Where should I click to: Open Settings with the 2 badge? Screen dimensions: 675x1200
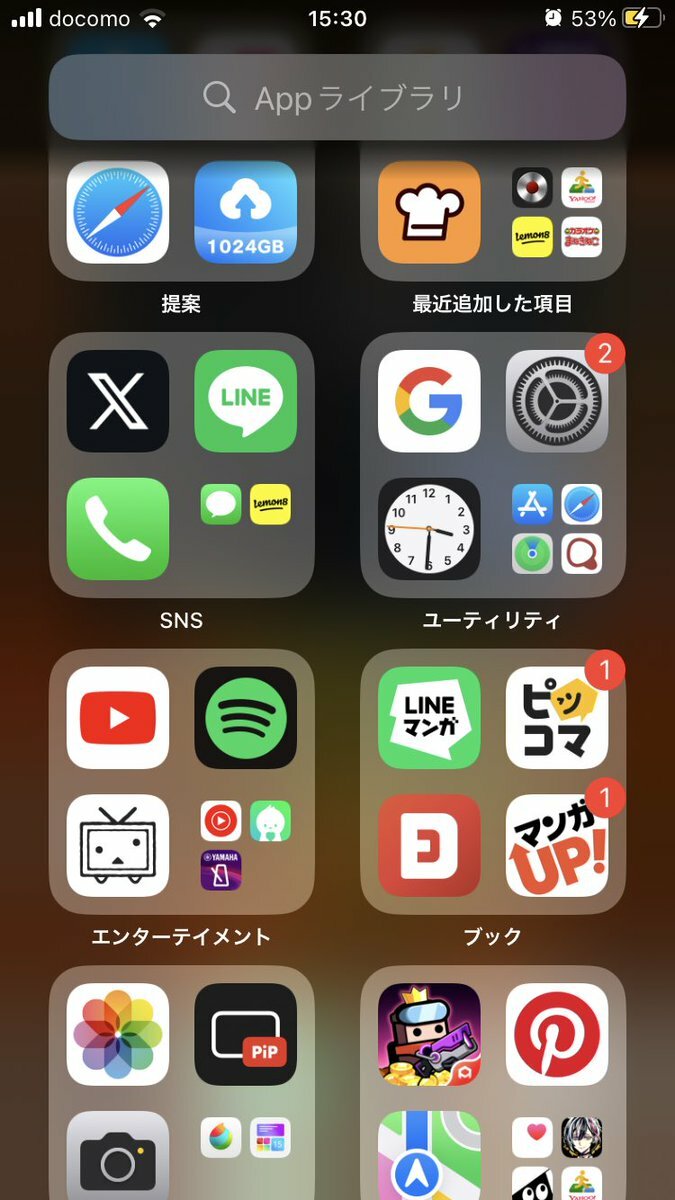[x=557, y=400]
